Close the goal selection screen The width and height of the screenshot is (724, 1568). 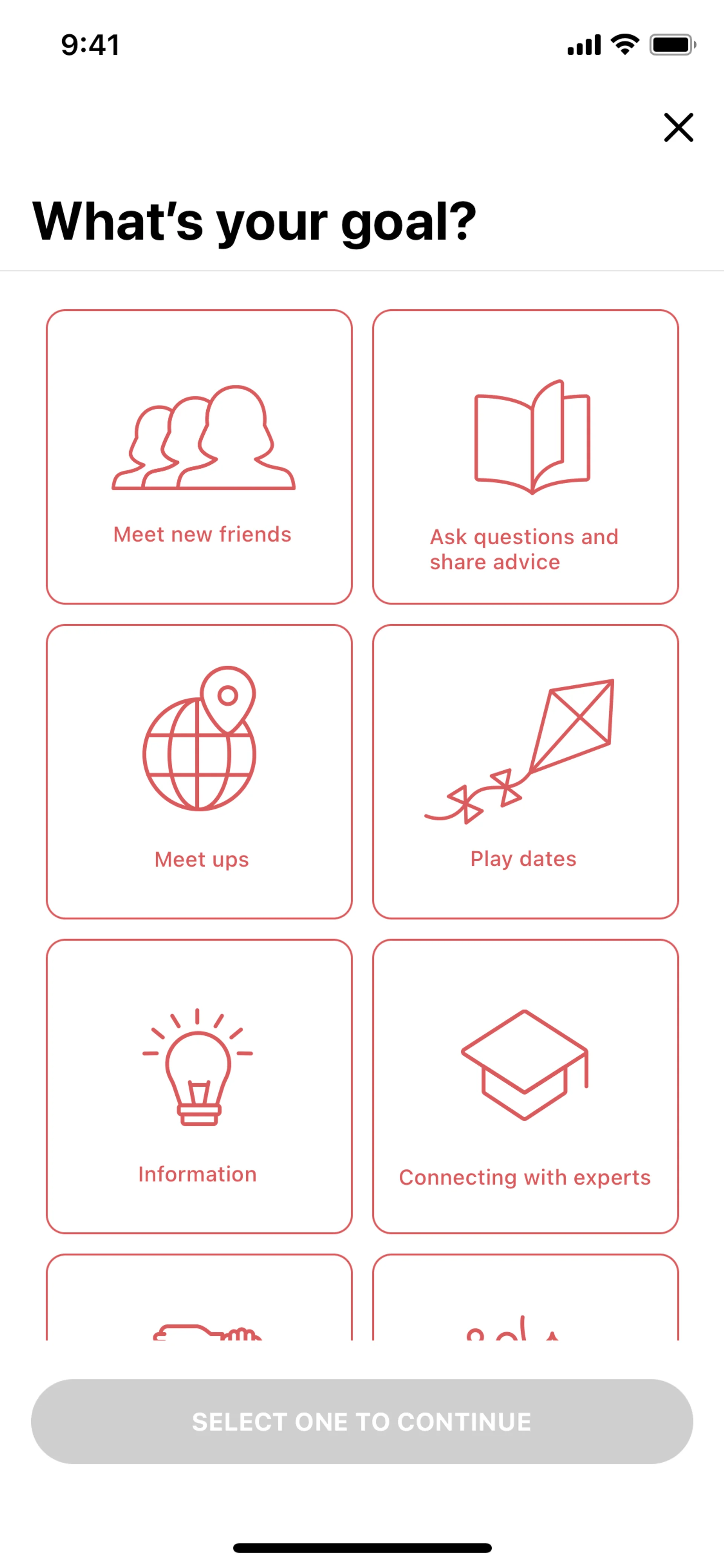(x=678, y=127)
